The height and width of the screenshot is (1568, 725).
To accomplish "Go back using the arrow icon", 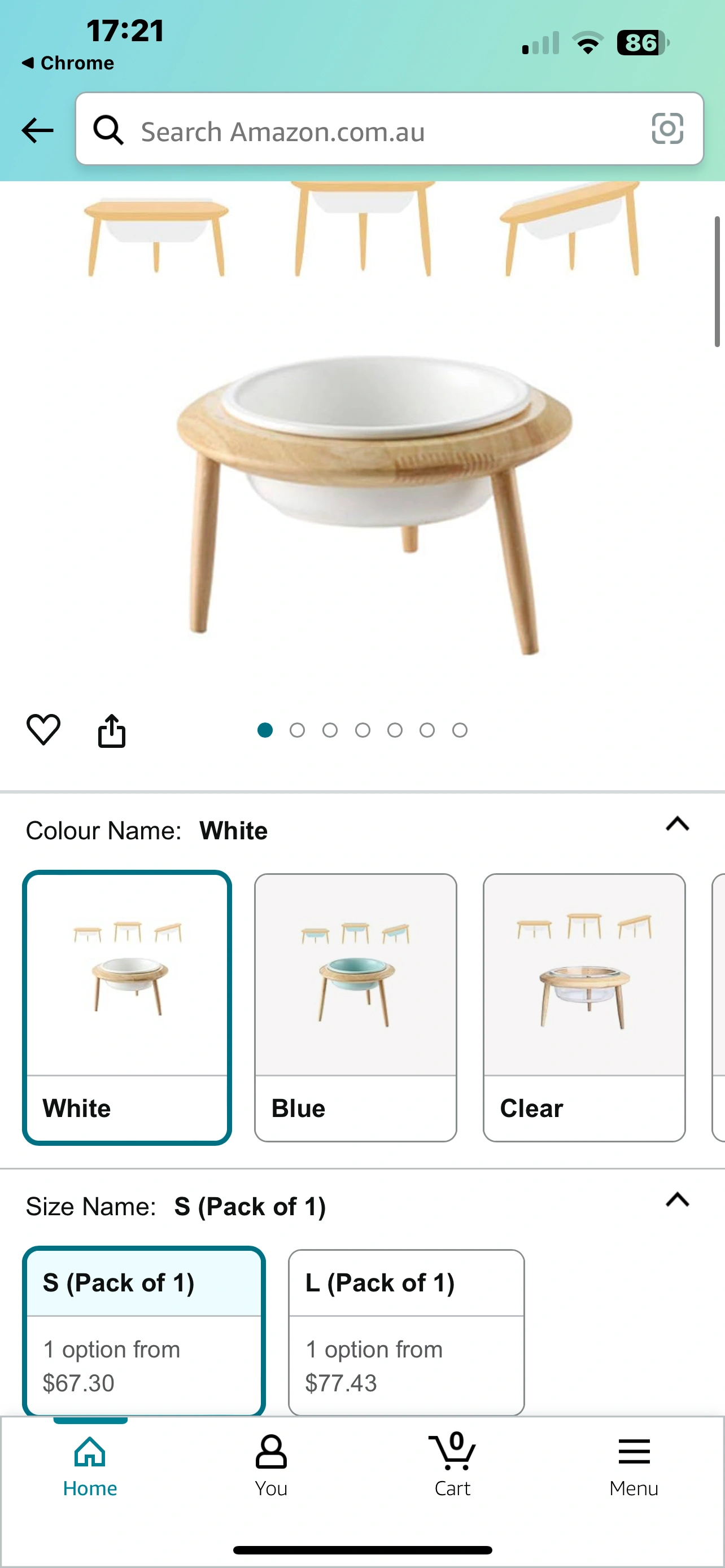I will (37, 130).
